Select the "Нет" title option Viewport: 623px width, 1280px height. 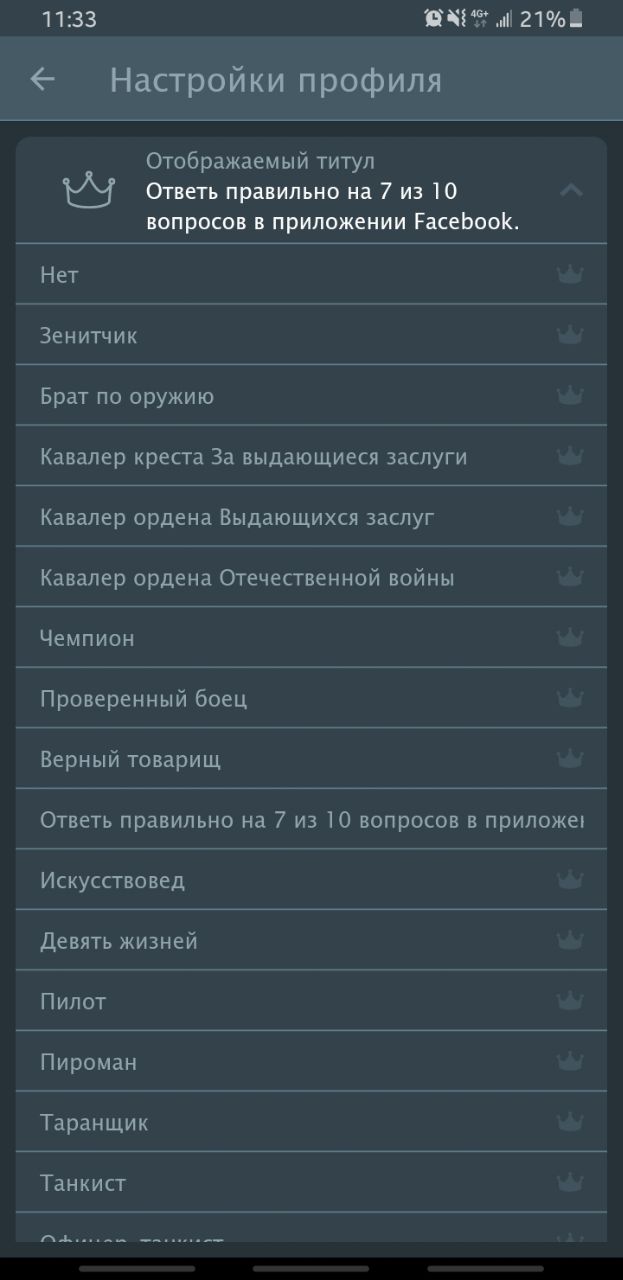pos(311,275)
